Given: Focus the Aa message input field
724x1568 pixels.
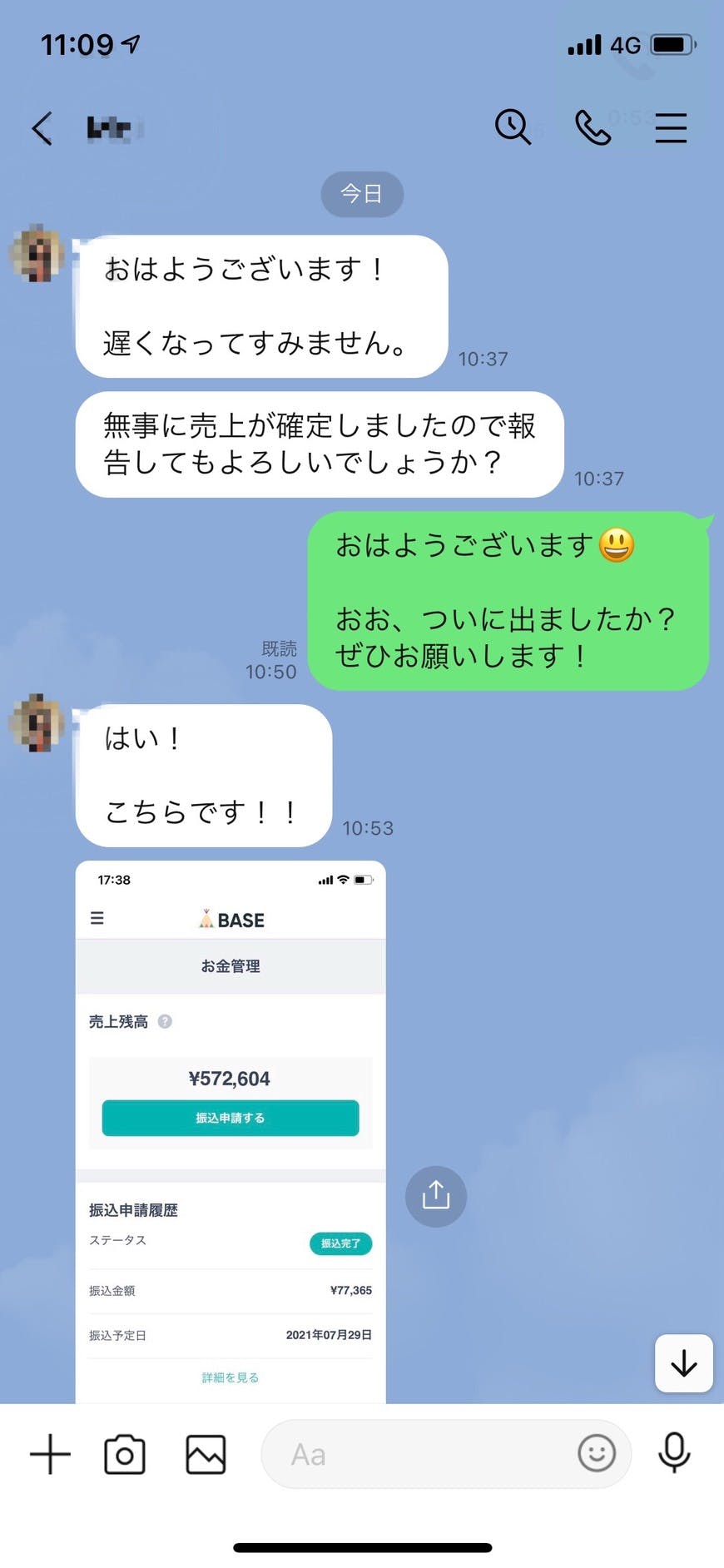Looking at the screenshot, I should click(416, 1454).
